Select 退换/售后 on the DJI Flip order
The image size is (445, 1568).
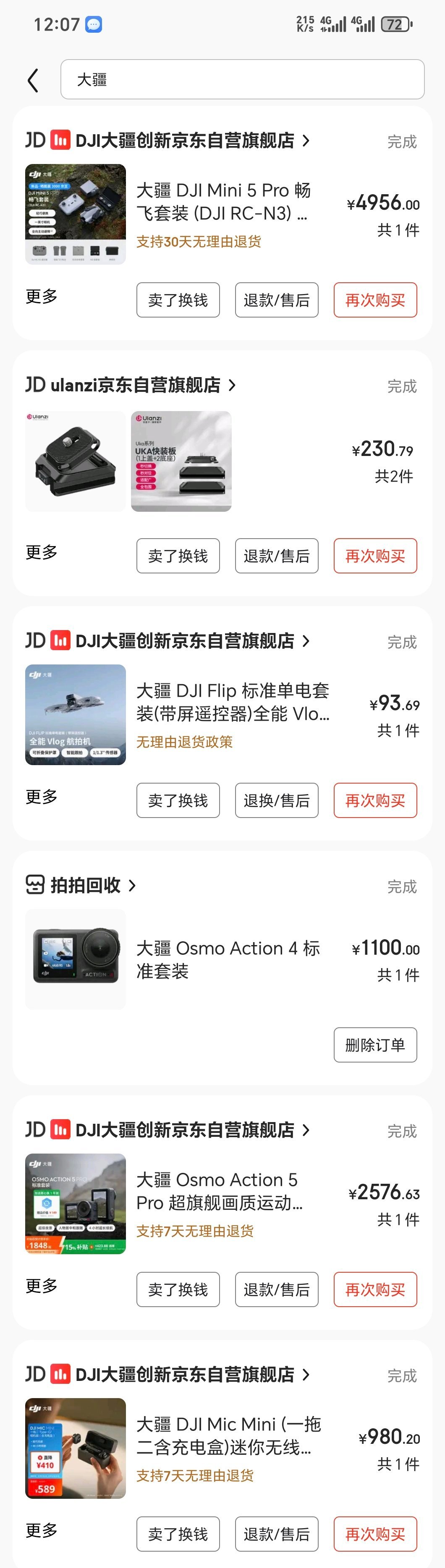(x=277, y=800)
